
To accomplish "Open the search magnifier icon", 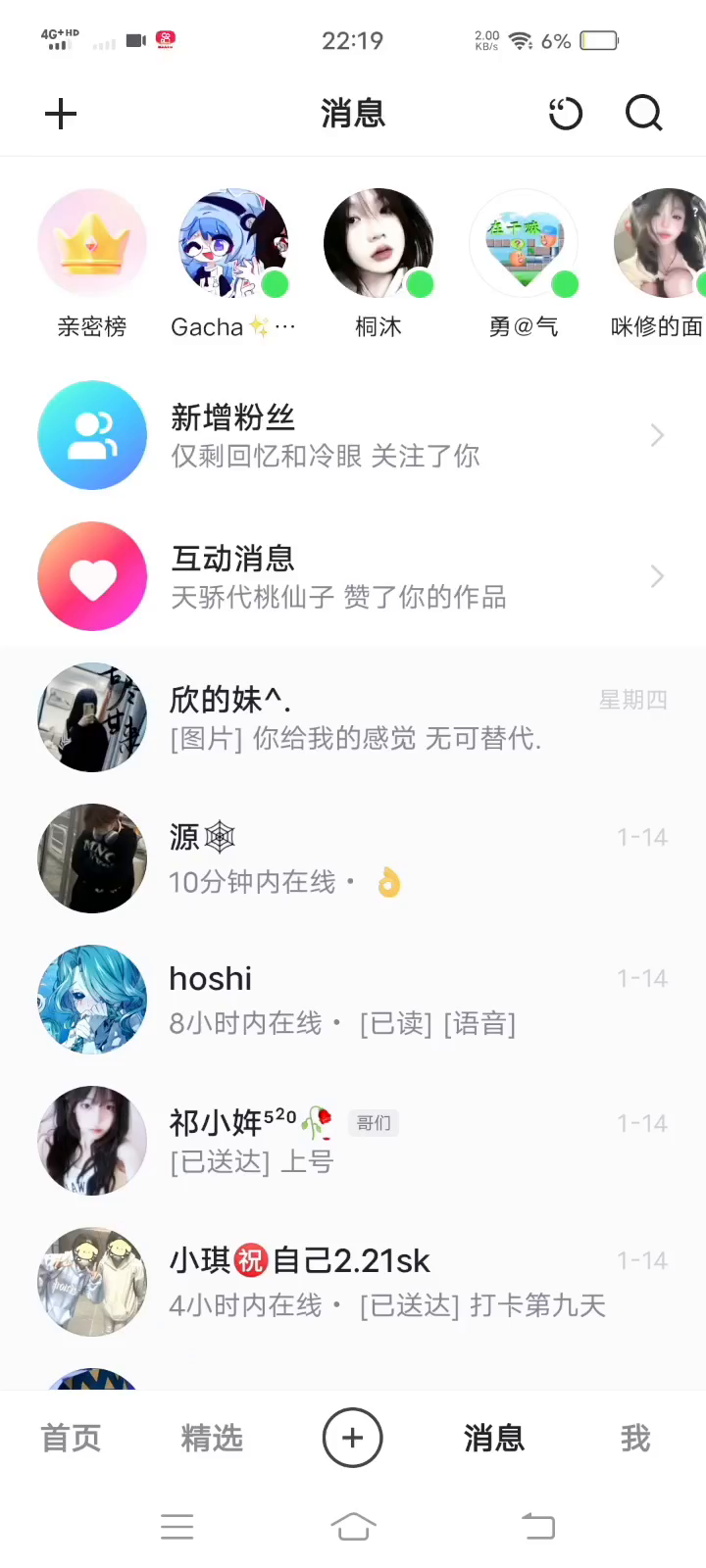I will pos(644,114).
